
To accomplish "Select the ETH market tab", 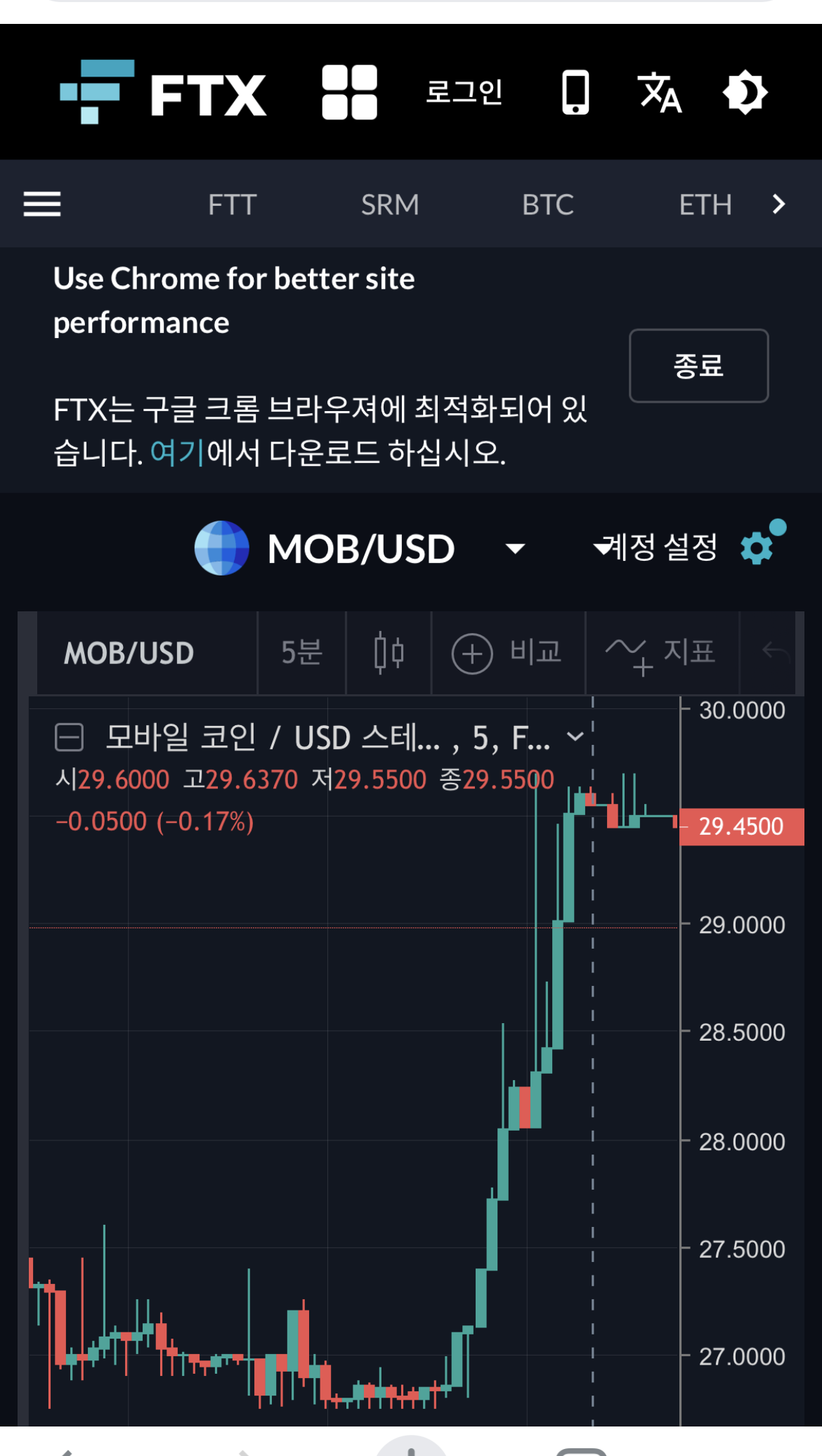I will [705, 204].
